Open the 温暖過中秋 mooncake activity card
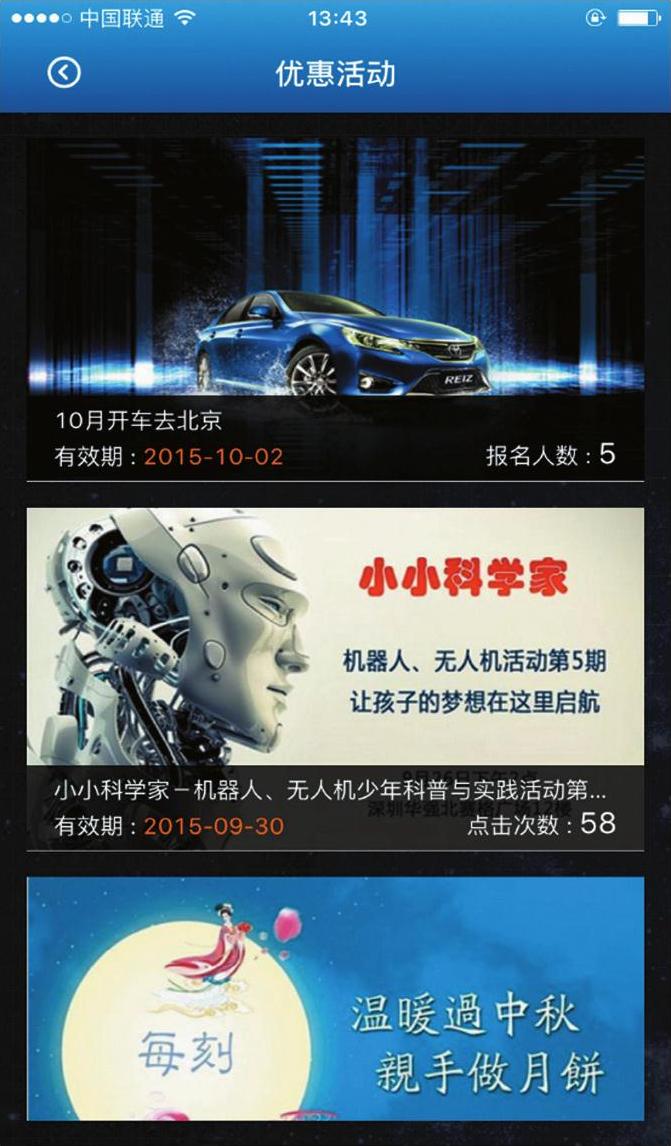This screenshot has height=1146, width=671. pos(335,998)
